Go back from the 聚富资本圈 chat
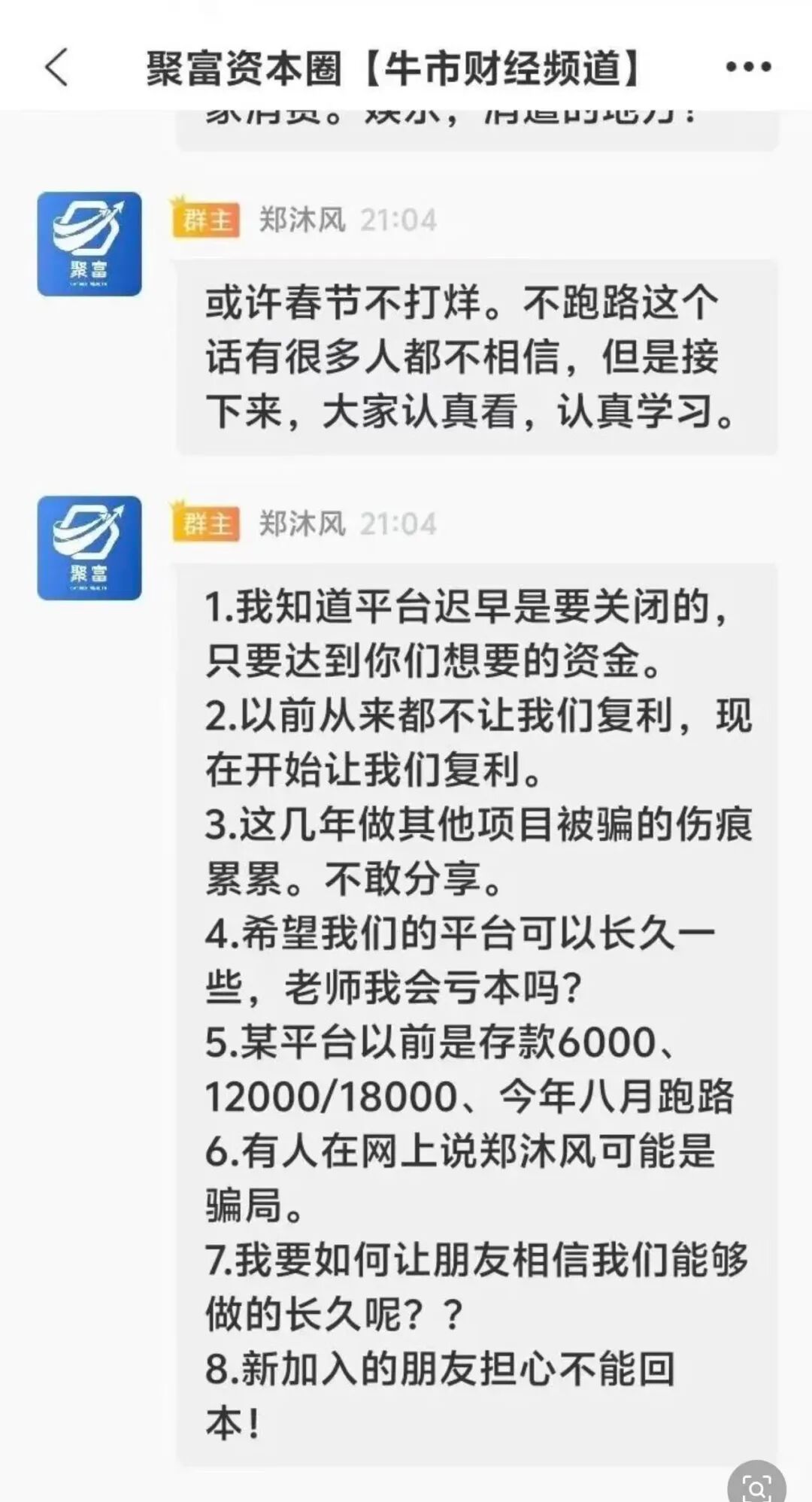The image size is (812, 1502). pos(56,68)
